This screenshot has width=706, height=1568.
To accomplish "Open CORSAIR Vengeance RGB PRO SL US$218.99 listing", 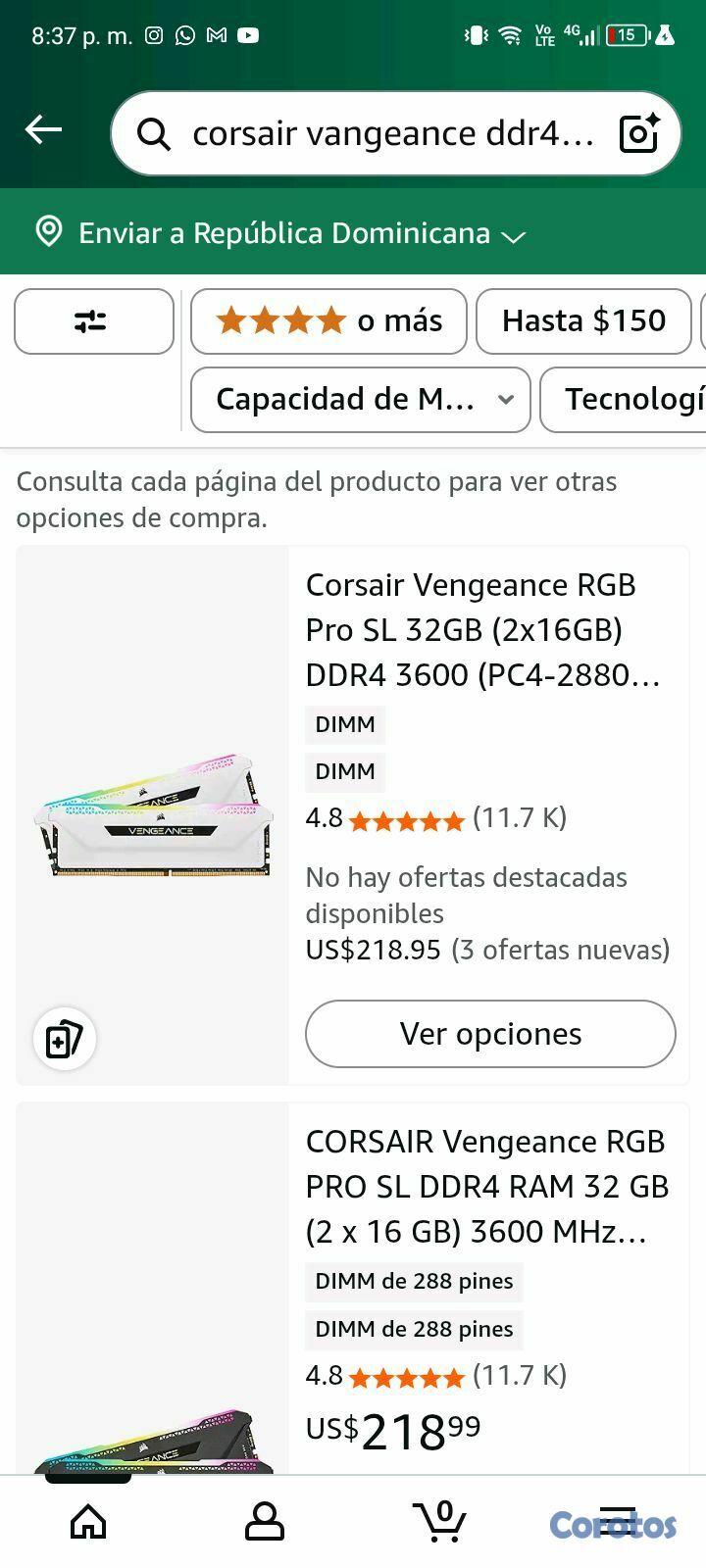I will pyautogui.click(x=486, y=1186).
